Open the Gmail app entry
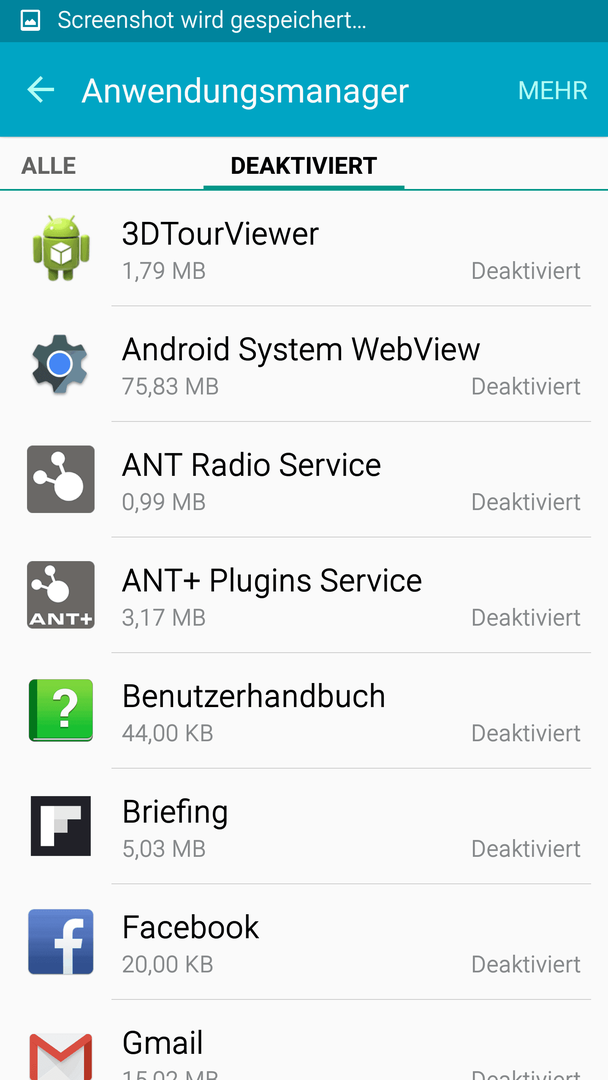 tap(304, 1041)
